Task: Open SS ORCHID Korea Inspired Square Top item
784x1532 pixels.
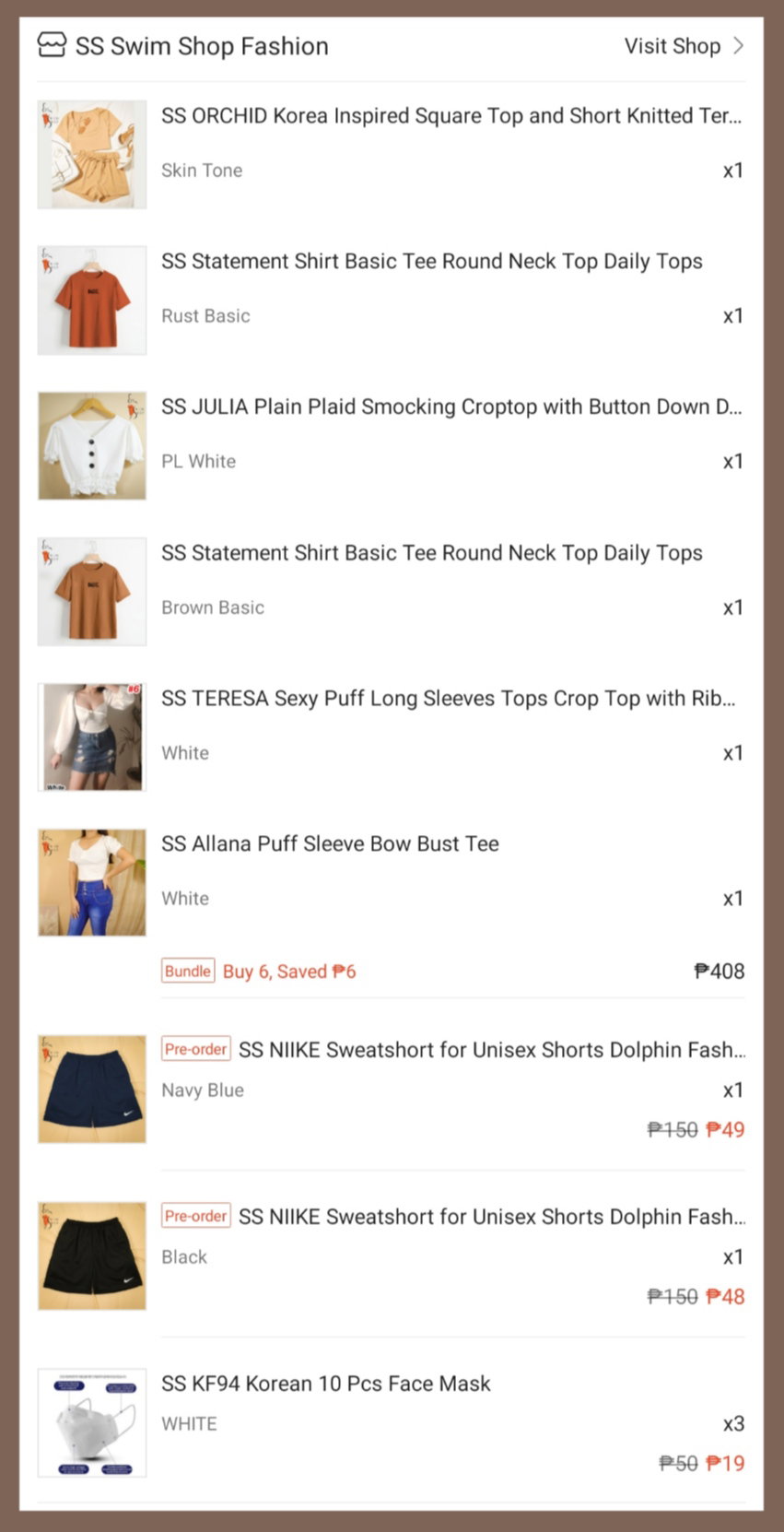Action: click(392, 154)
